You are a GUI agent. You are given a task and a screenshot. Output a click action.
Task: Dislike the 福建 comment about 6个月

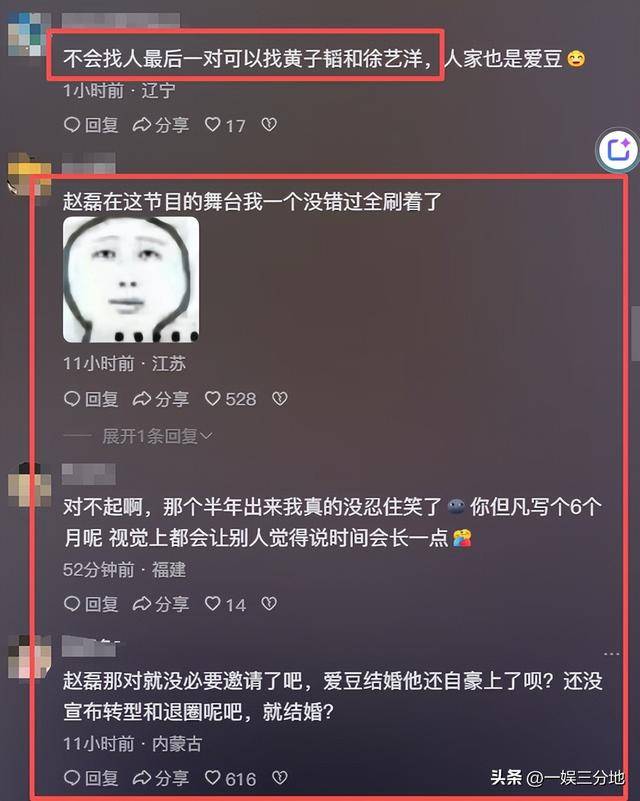point(267,604)
